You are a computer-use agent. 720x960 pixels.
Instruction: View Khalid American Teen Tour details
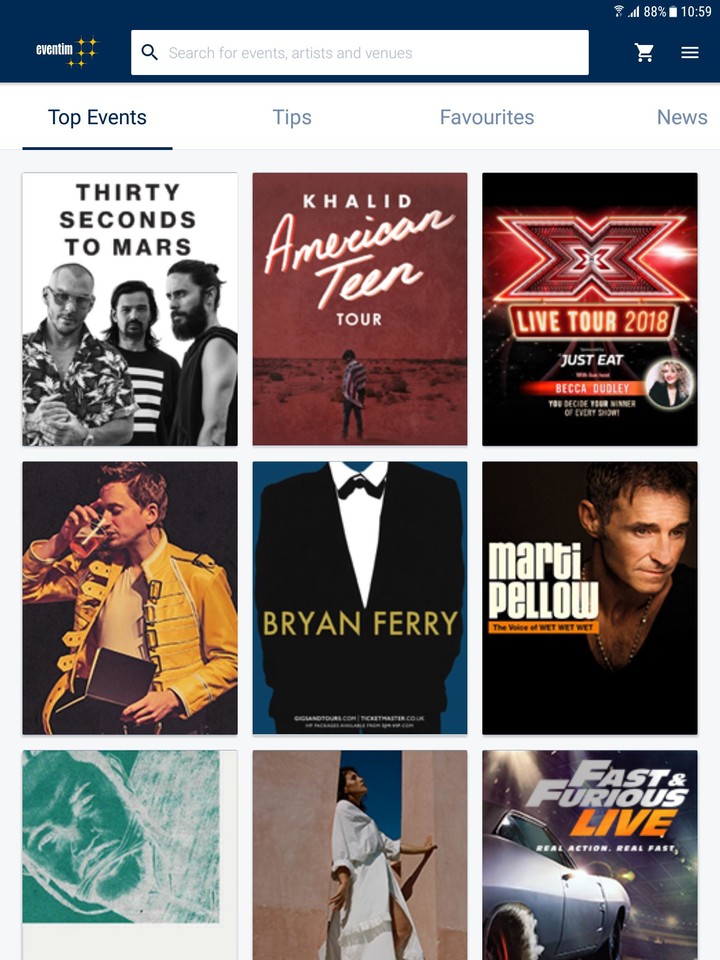point(359,307)
